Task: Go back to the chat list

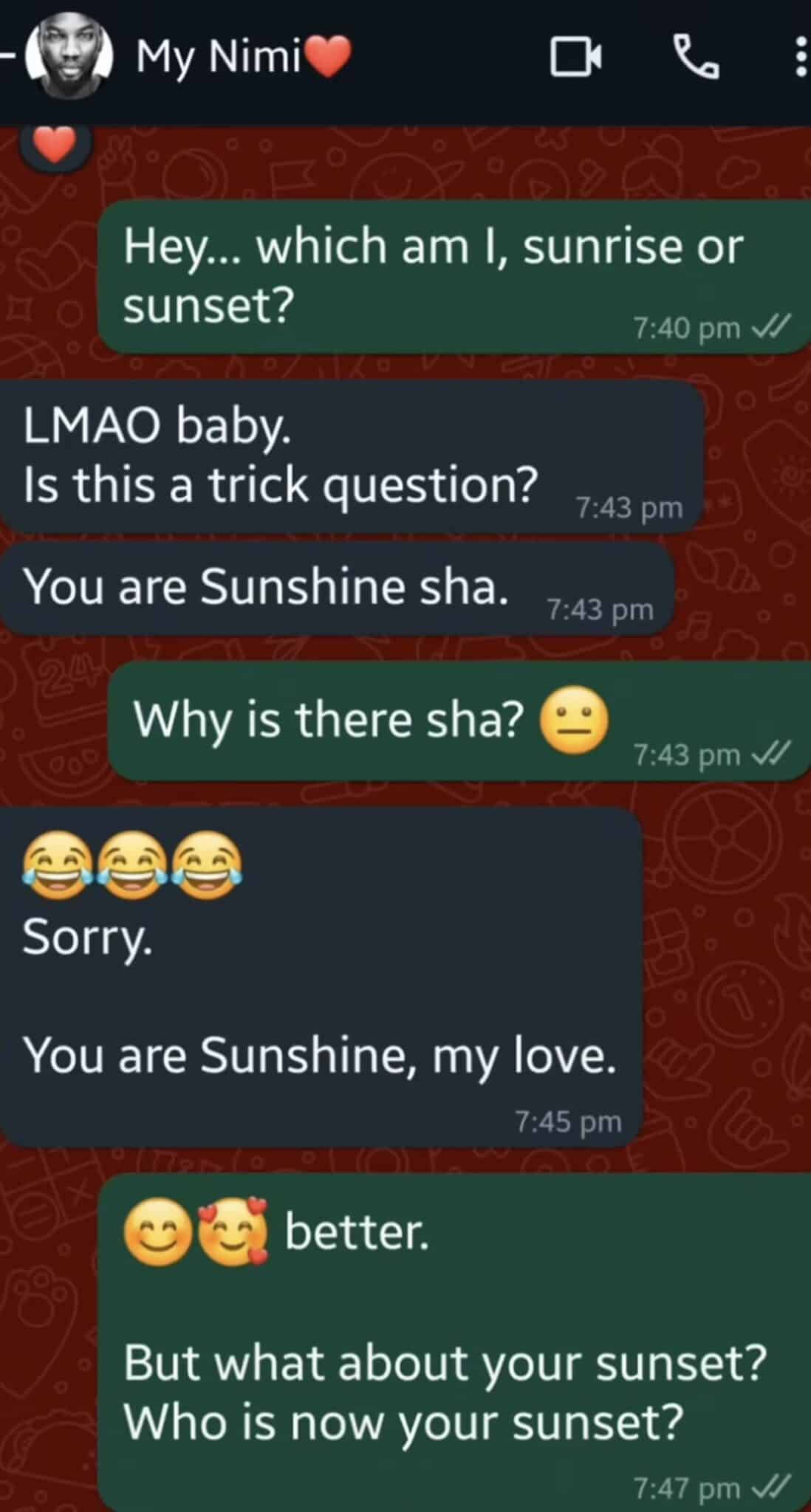Action: tap(7, 58)
